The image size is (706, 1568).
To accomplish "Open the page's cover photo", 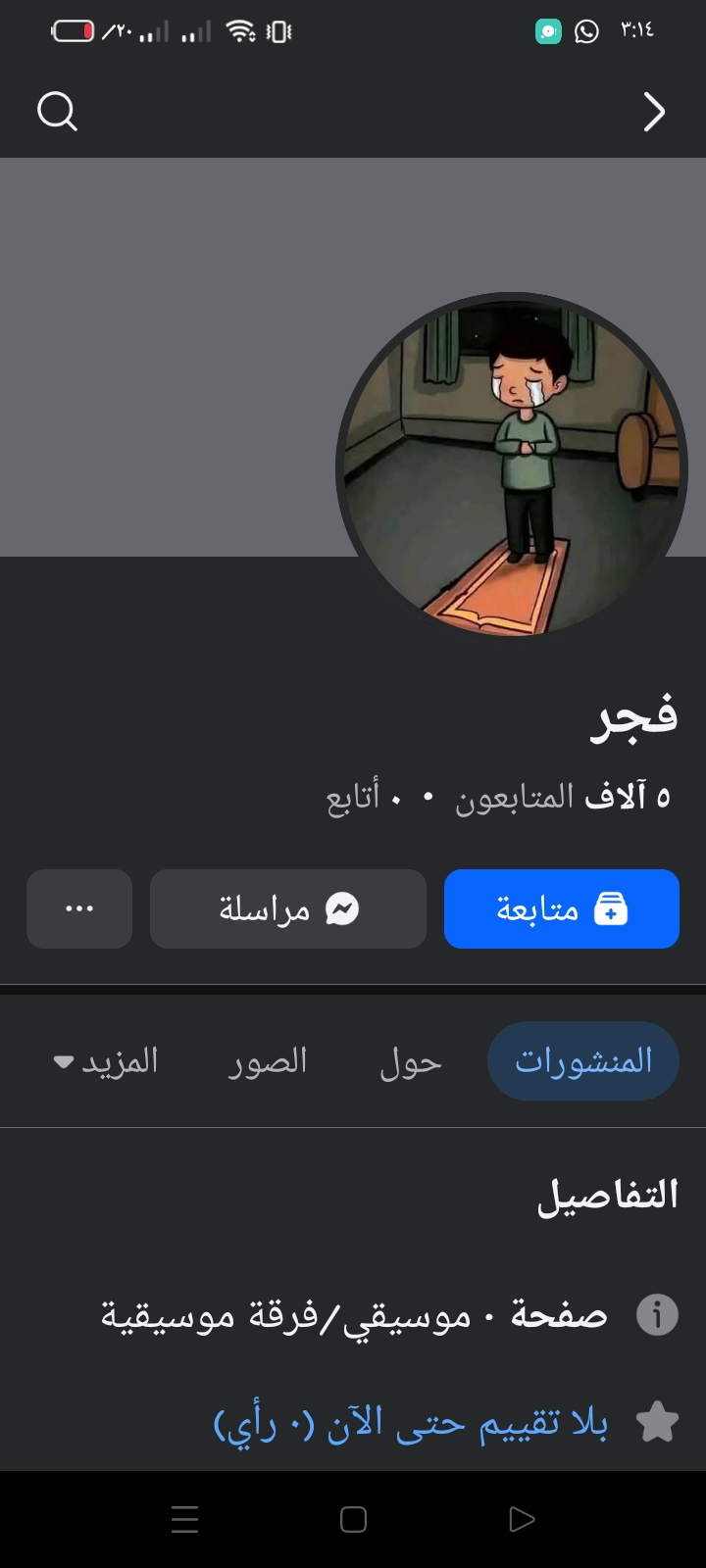I will tap(167, 353).
